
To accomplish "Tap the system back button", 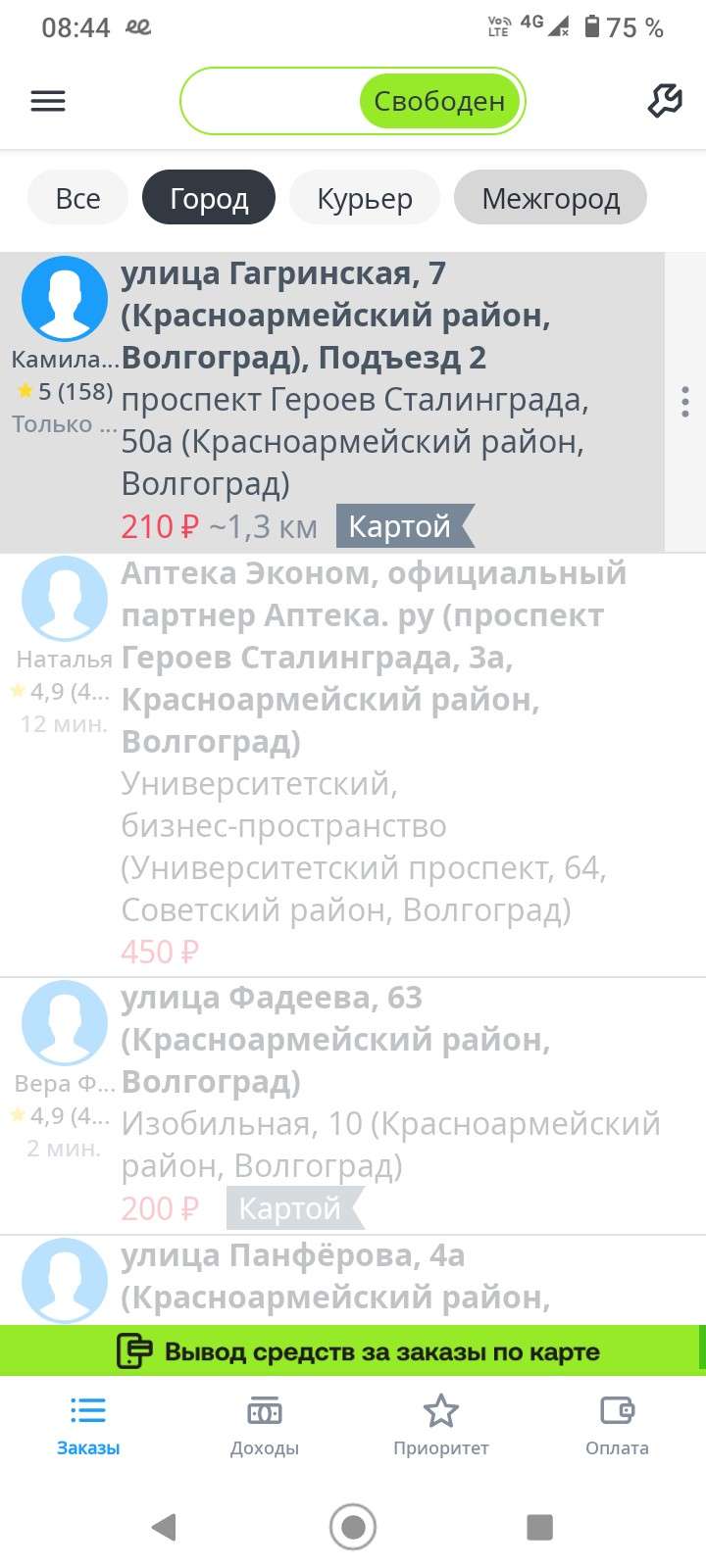I will [x=165, y=1526].
